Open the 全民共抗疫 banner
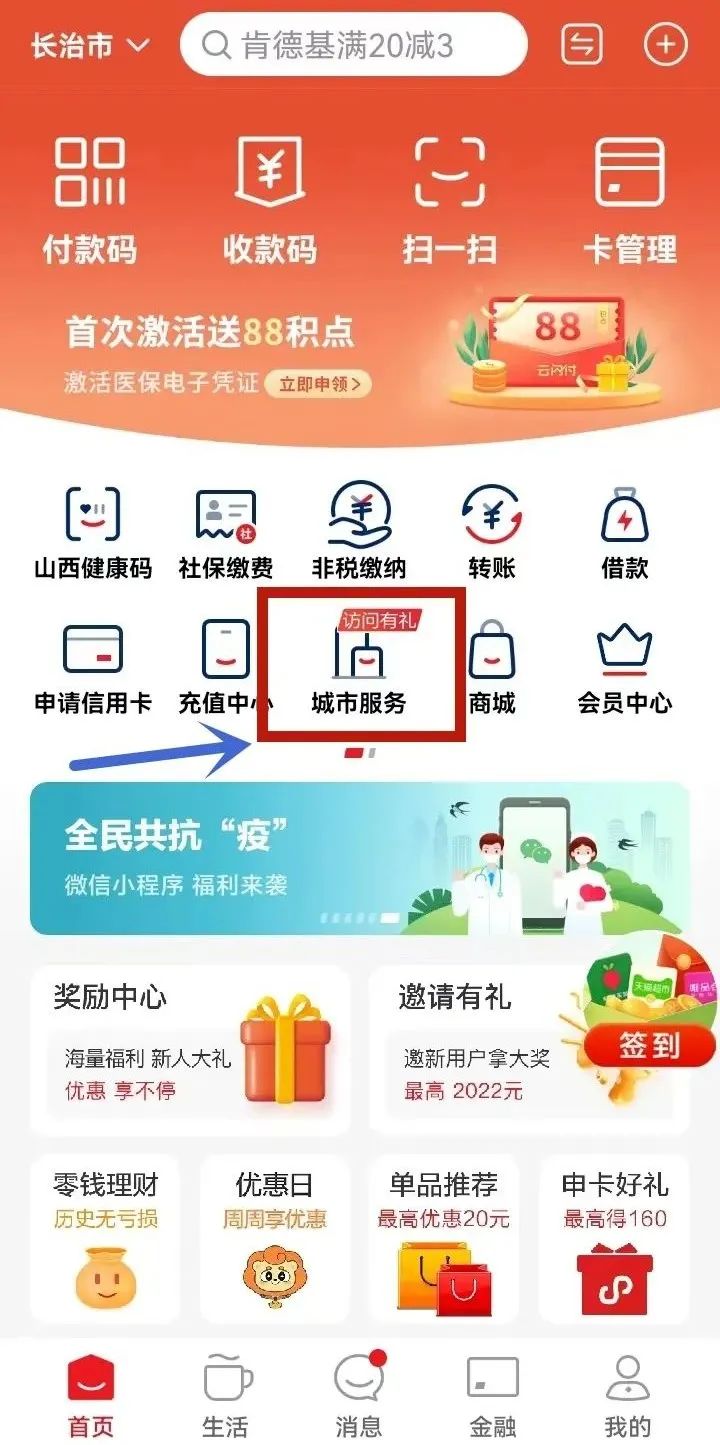720x1445 pixels. pos(359,858)
